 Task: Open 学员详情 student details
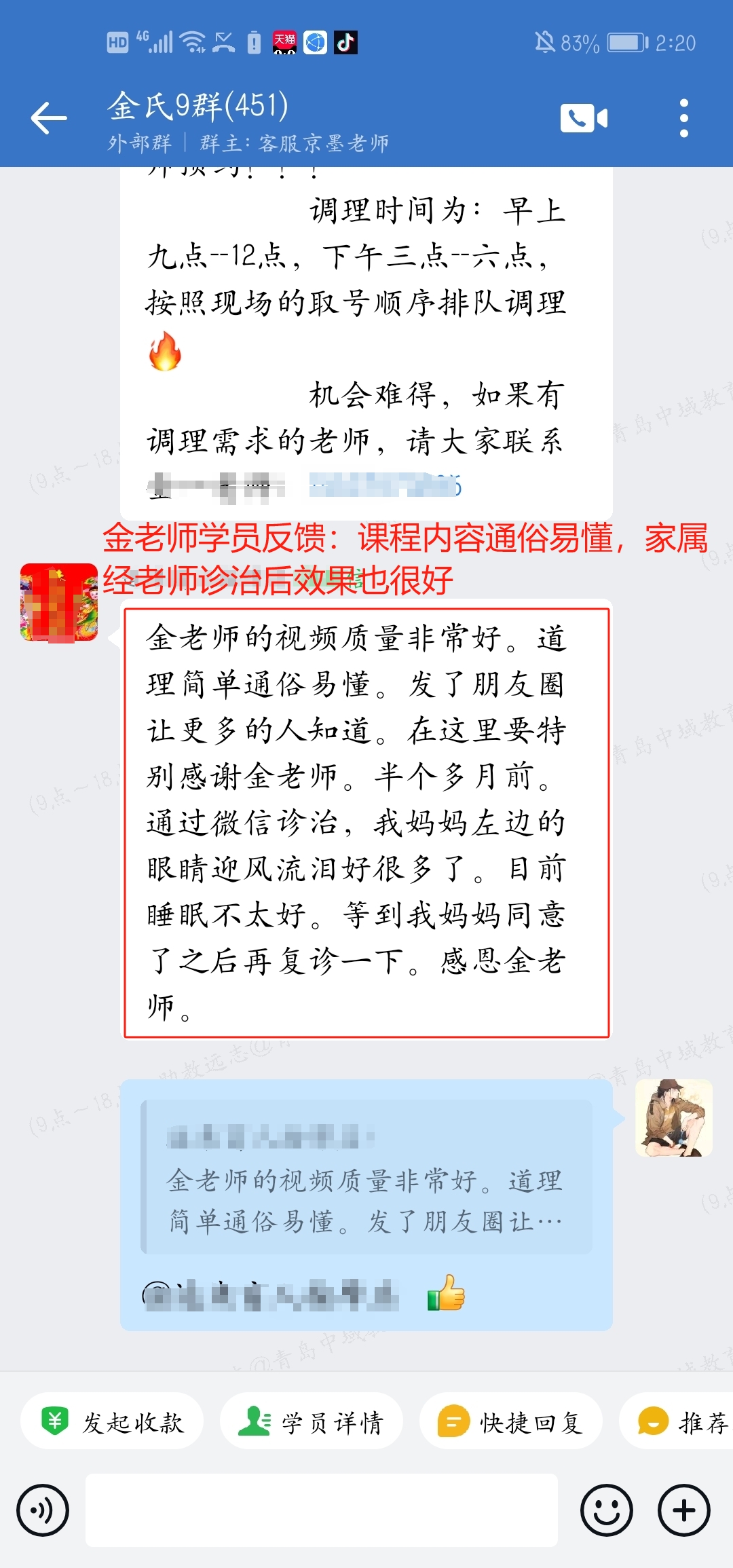[x=312, y=1422]
